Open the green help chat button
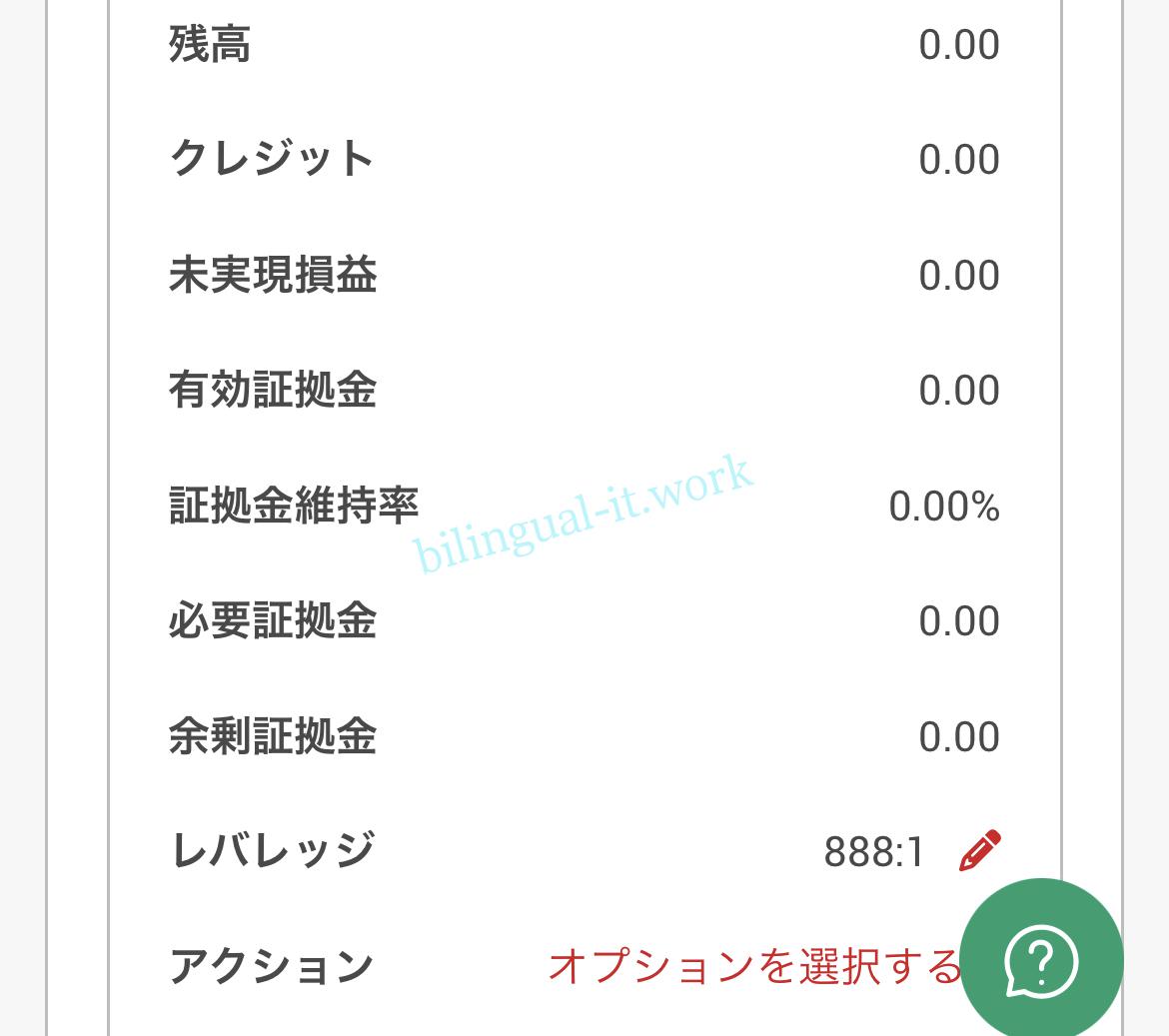Viewport: 1169px width, 1036px height. (1040, 961)
